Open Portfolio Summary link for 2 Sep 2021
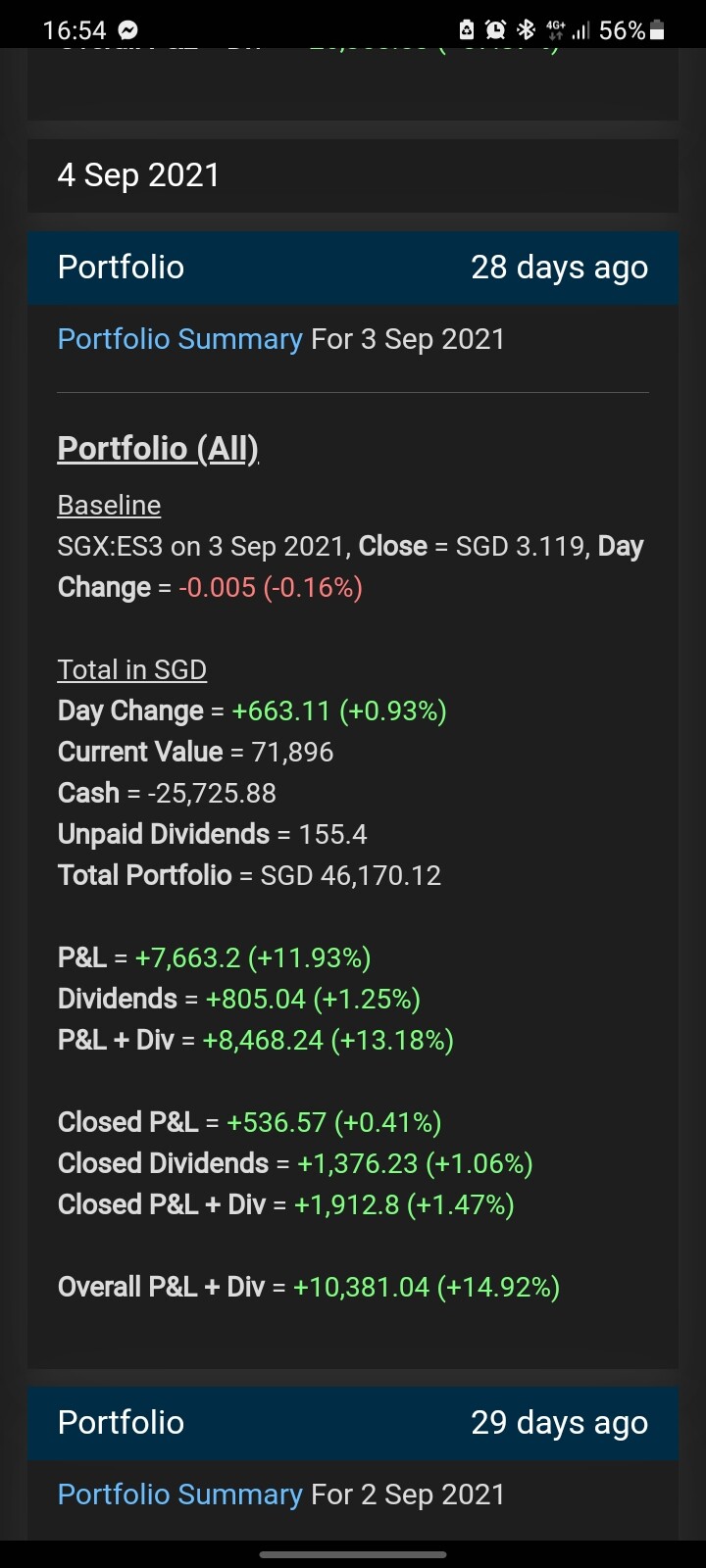Viewport: 706px width, 1568px height. point(180,1494)
